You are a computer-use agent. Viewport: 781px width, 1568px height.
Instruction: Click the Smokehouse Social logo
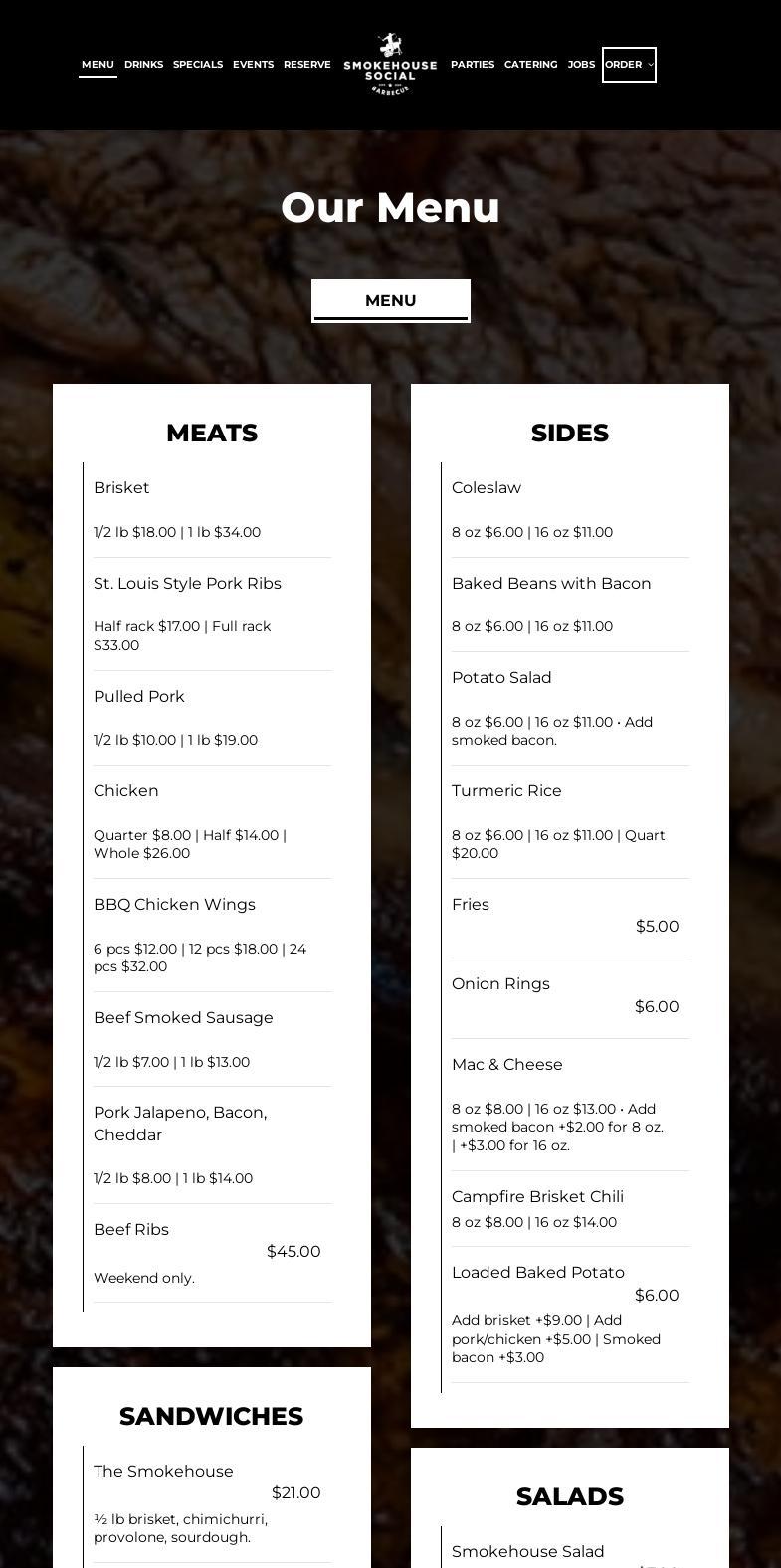(390, 65)
